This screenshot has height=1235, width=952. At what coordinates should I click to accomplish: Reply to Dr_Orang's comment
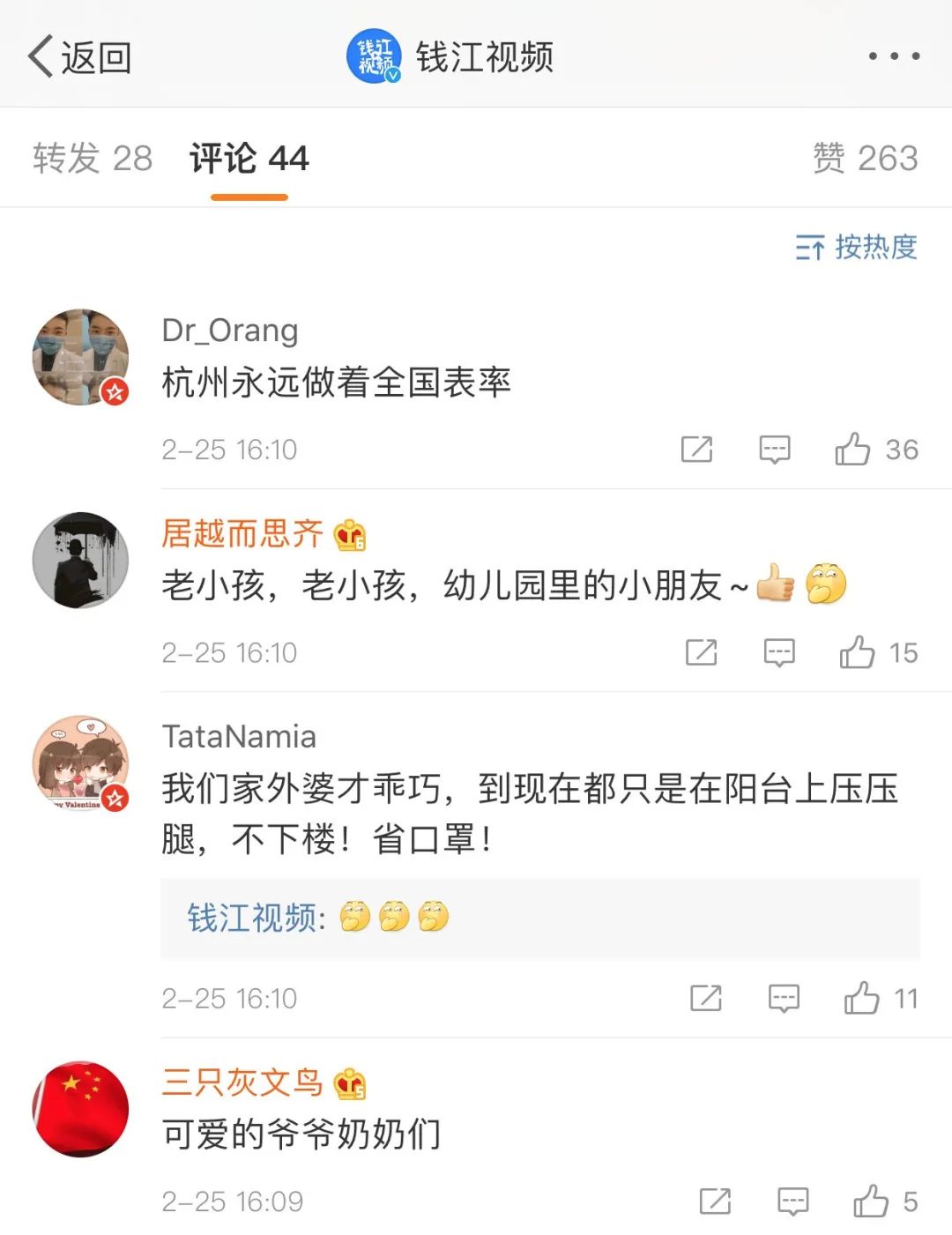pyautogui.click(x=775, y=450)
